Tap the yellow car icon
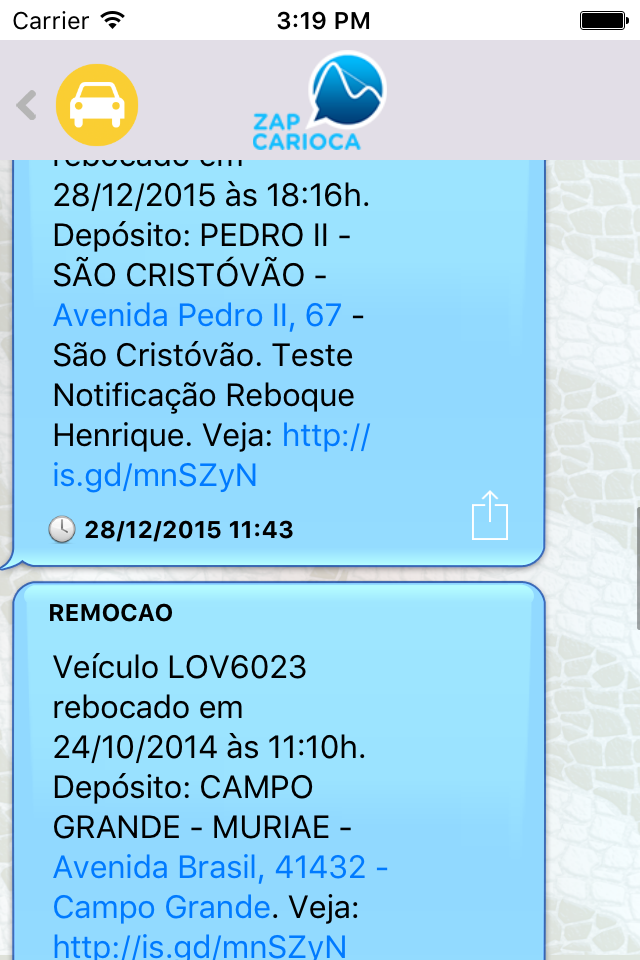 click(x=97, y=105)
